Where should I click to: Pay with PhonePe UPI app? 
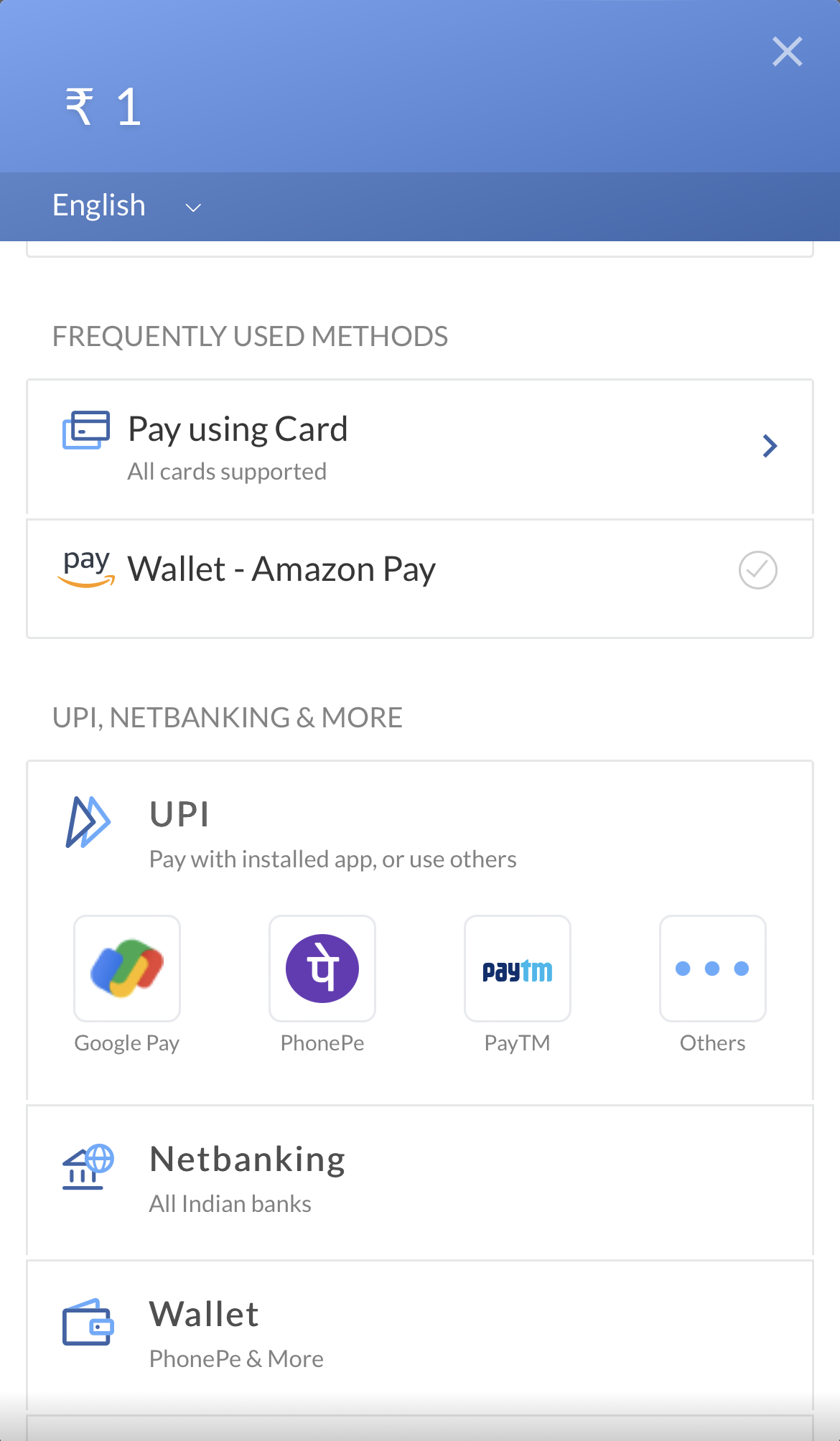(322, 969)
